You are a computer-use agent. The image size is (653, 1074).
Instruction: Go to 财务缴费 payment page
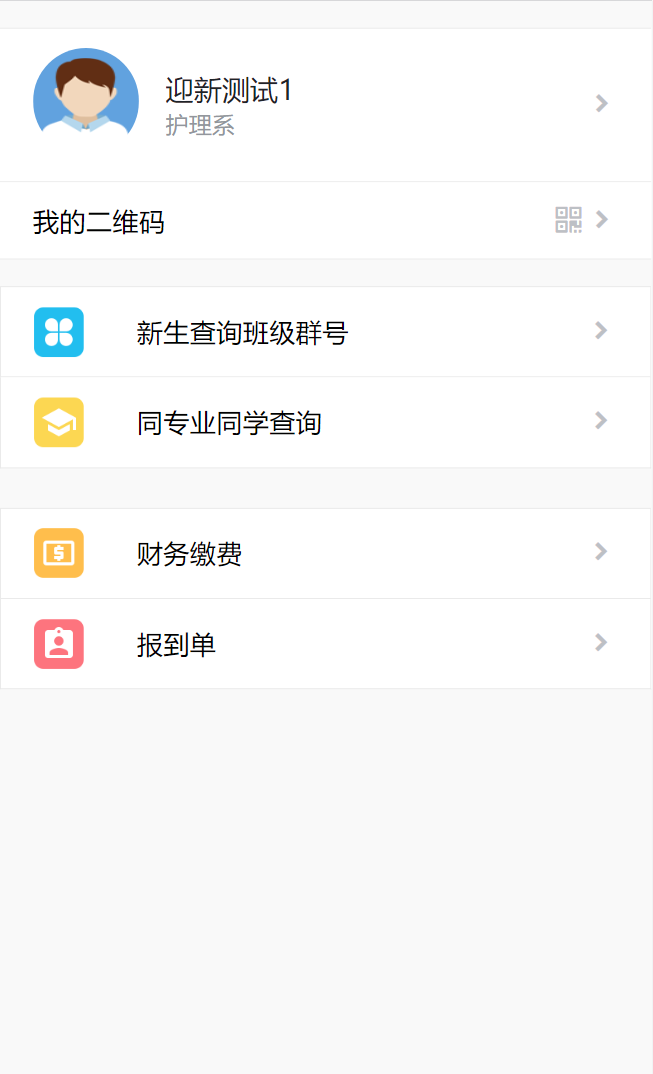click(326, 553)
